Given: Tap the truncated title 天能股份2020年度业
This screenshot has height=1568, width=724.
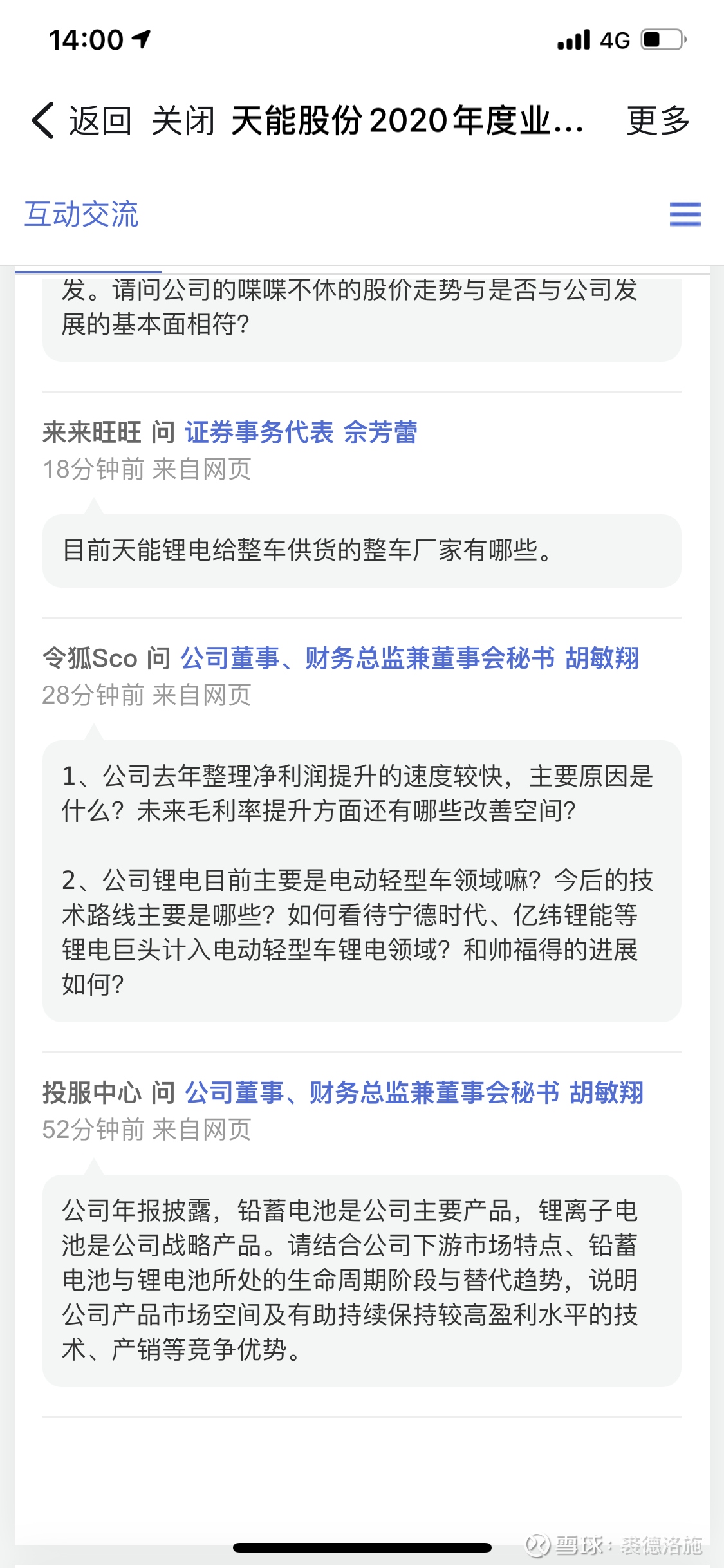Looking at the screenshot, I should tap(405, 122).
